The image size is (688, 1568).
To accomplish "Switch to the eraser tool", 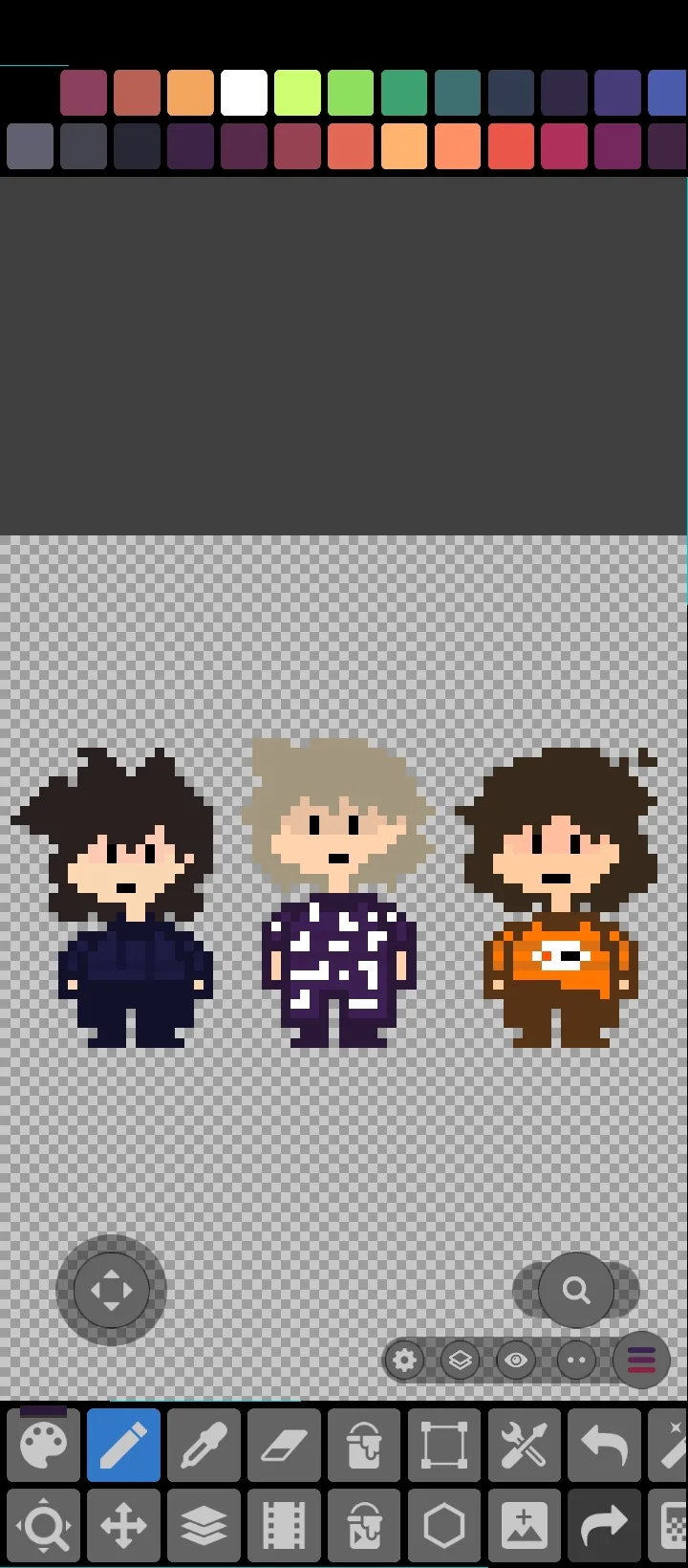I will [x=285, y=1445].
